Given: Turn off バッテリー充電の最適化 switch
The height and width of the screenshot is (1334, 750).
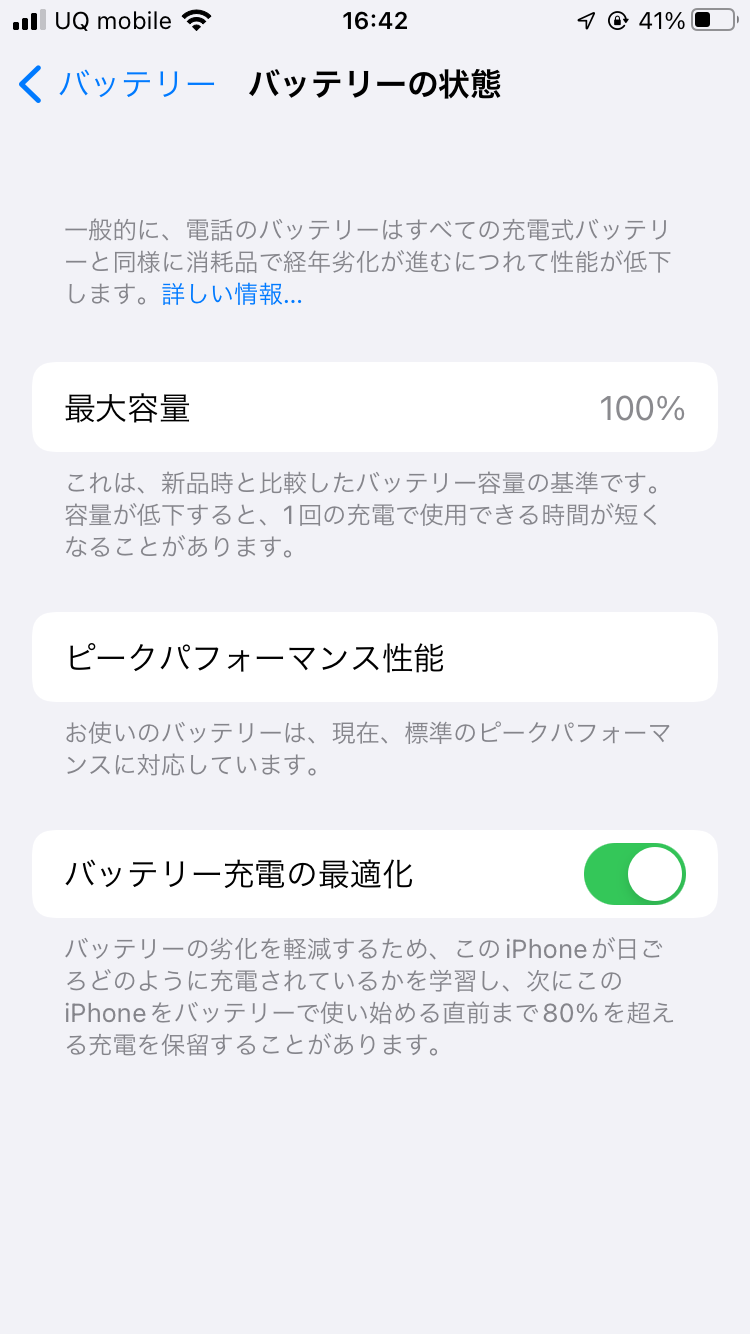Looking at the screenshot, I should coord(635,874).
